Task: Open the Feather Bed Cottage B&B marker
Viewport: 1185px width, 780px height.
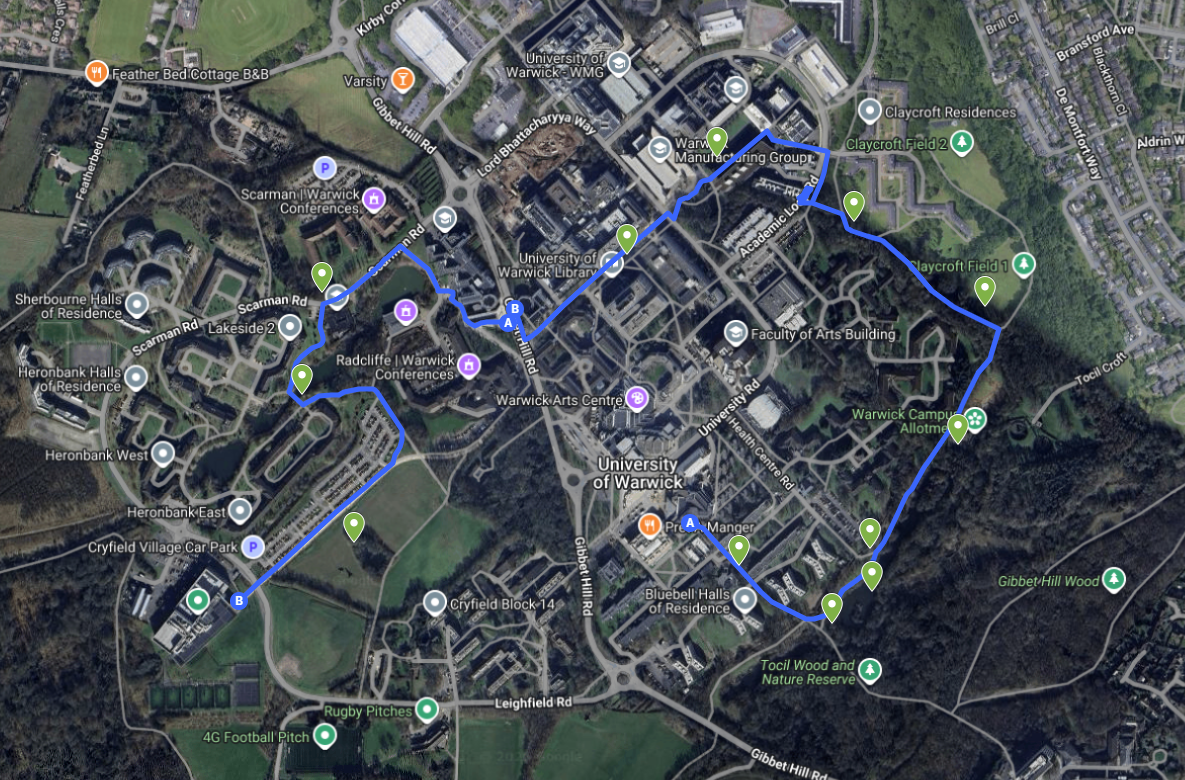Action: [96, 72]
